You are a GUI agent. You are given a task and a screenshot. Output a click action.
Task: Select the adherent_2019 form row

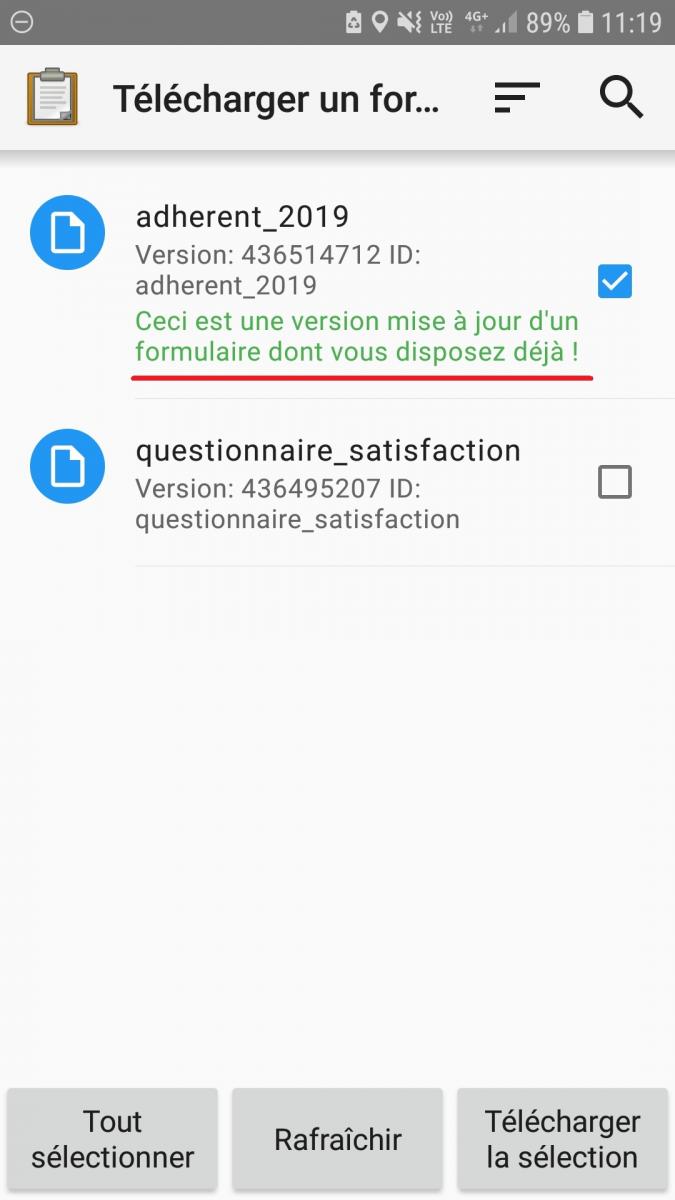[x=337, y=283]
